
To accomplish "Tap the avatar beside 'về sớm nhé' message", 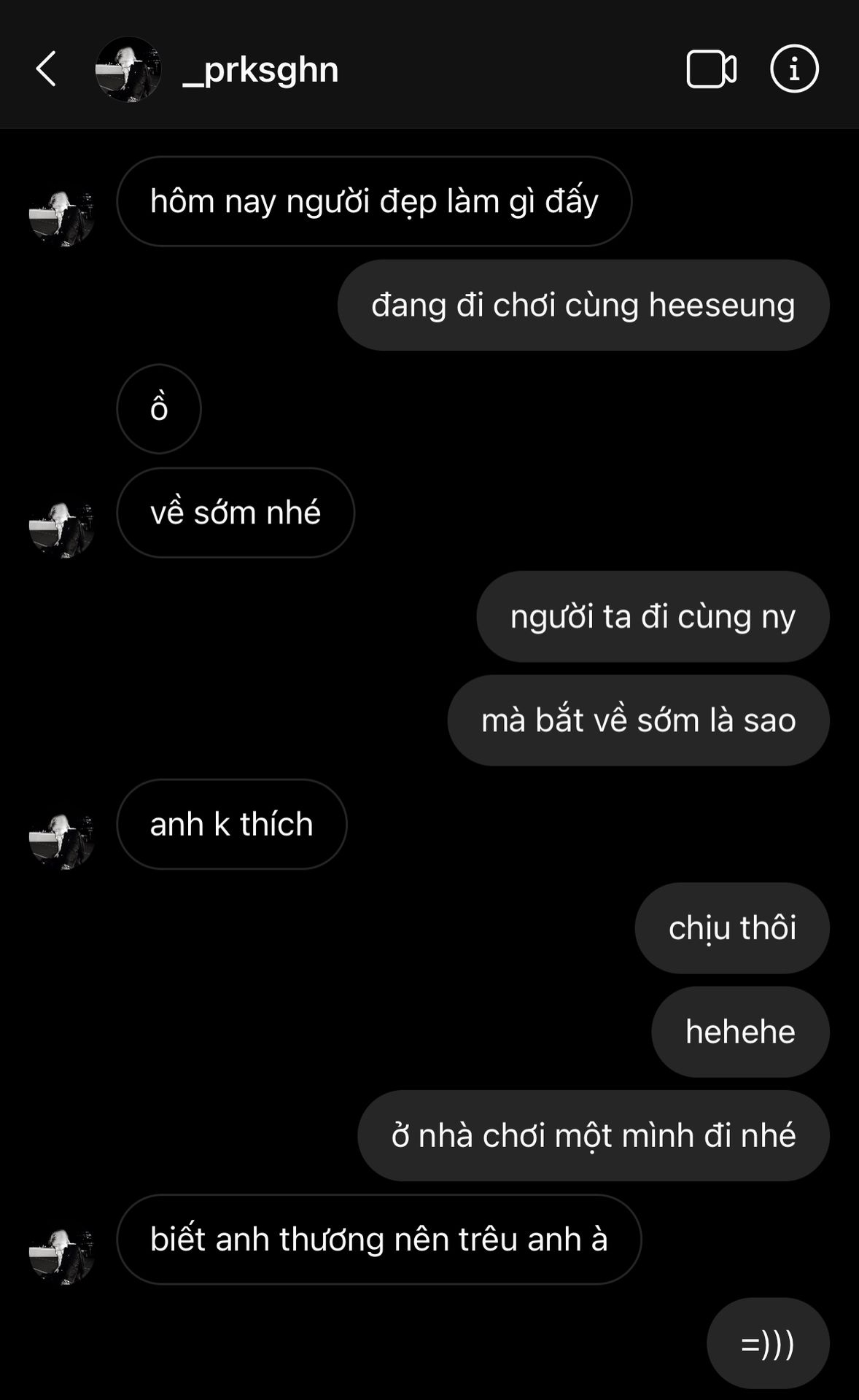I will tap(62, 529).
